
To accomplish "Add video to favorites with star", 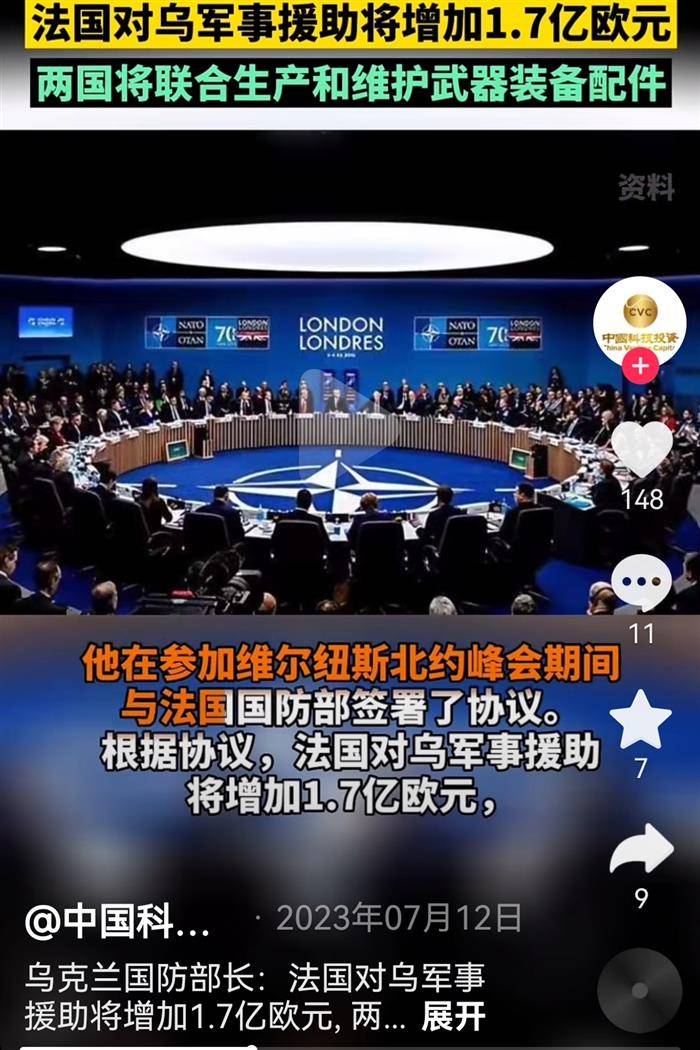I will pyautogui.click(x=641, y=719).
